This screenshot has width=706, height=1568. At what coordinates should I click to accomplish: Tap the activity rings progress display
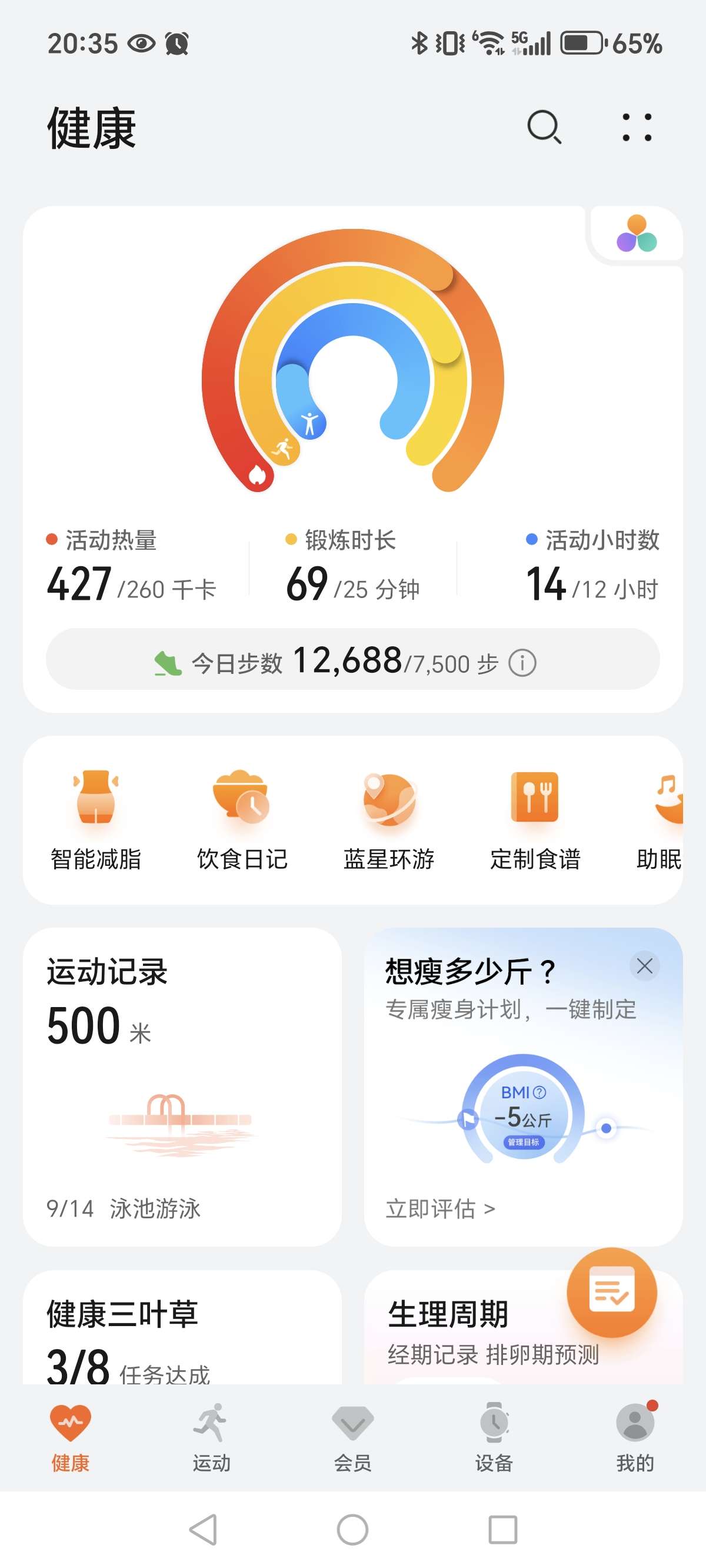click(x=352, y=377)
